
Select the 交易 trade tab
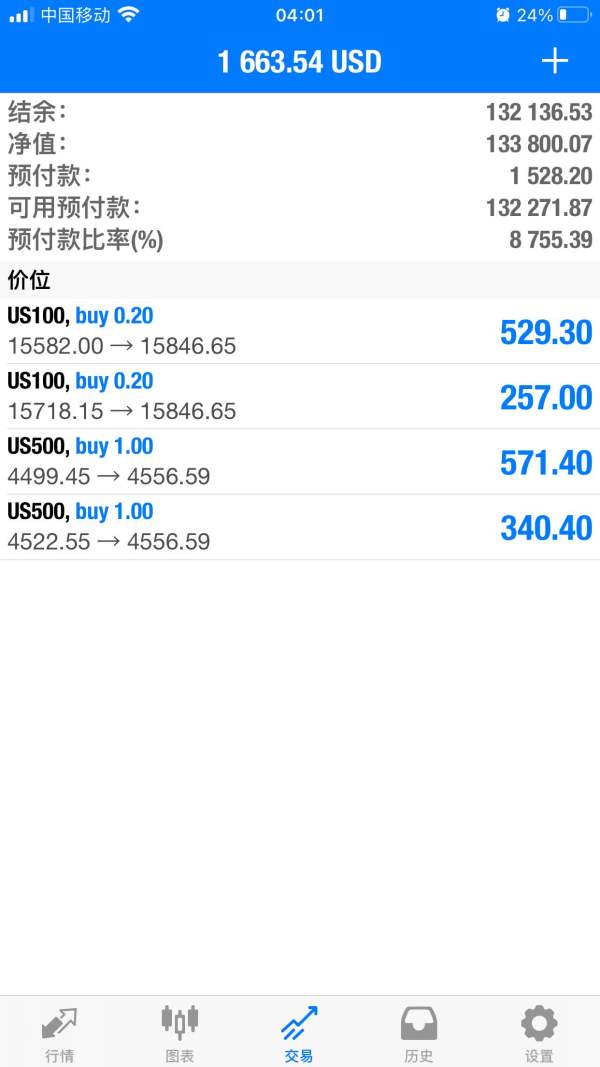pos(299,1033)
